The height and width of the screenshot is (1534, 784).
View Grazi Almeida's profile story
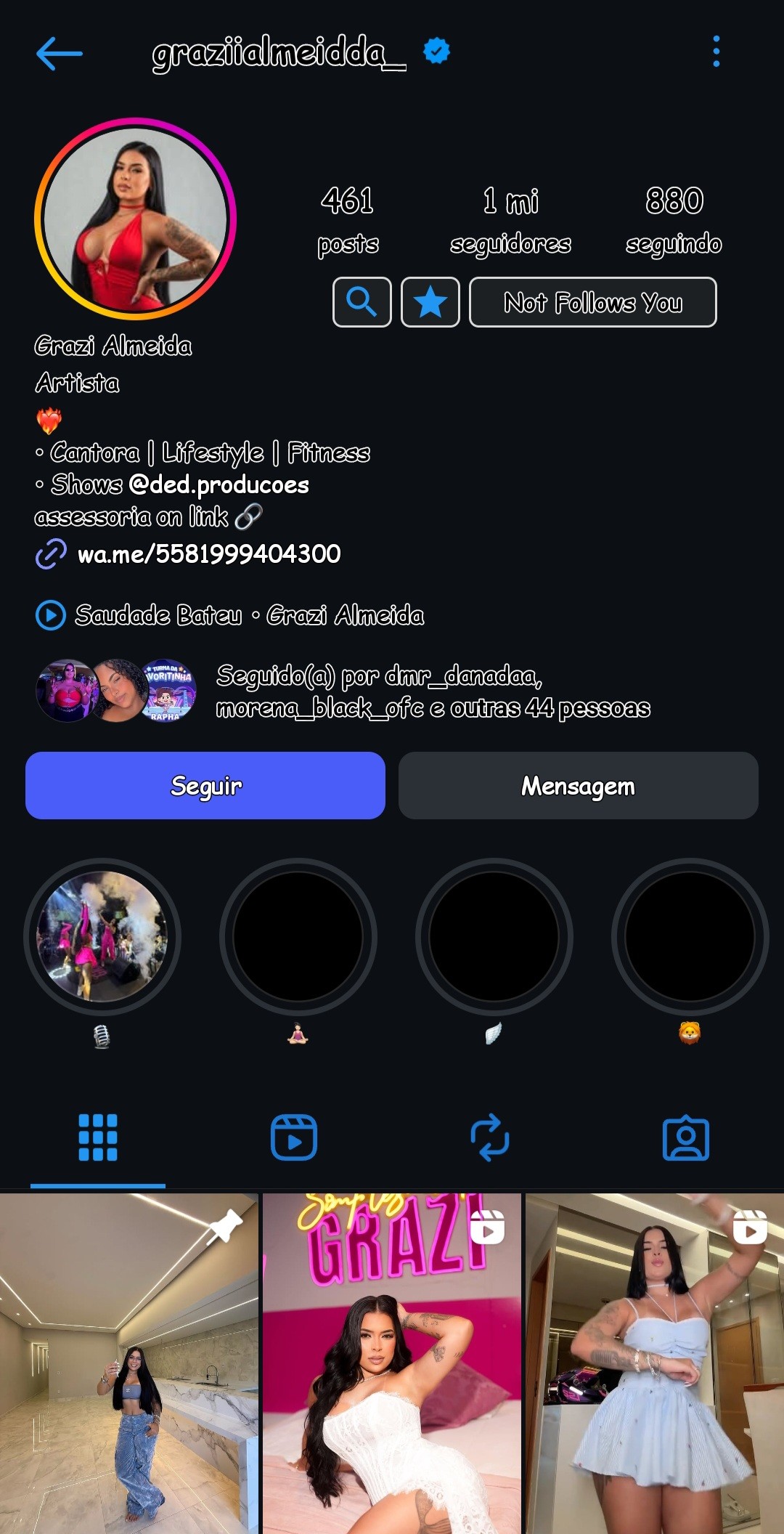(x=135, y=219)
